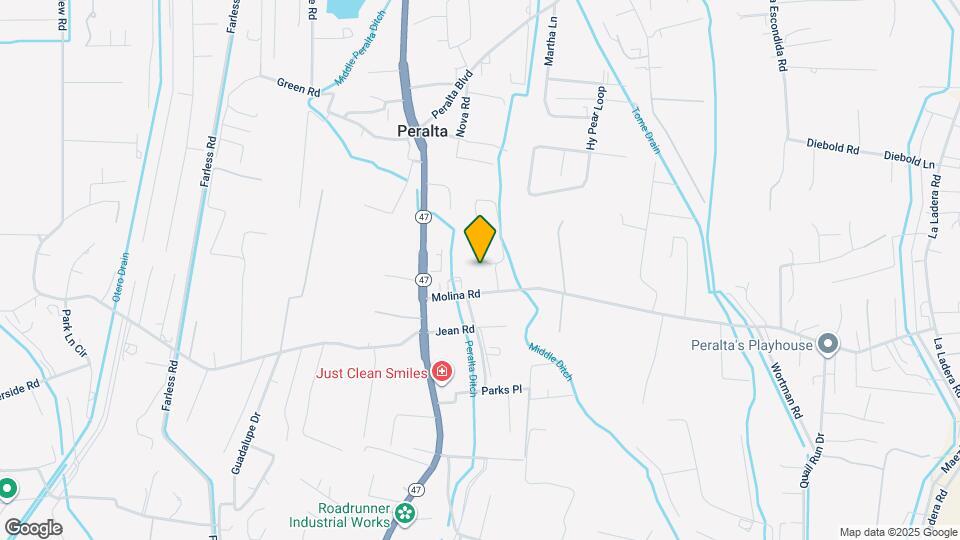Screen dimensions: 960x540
Task: Tap the orange location marker near Molina Rd
Action: click(480, 239)
